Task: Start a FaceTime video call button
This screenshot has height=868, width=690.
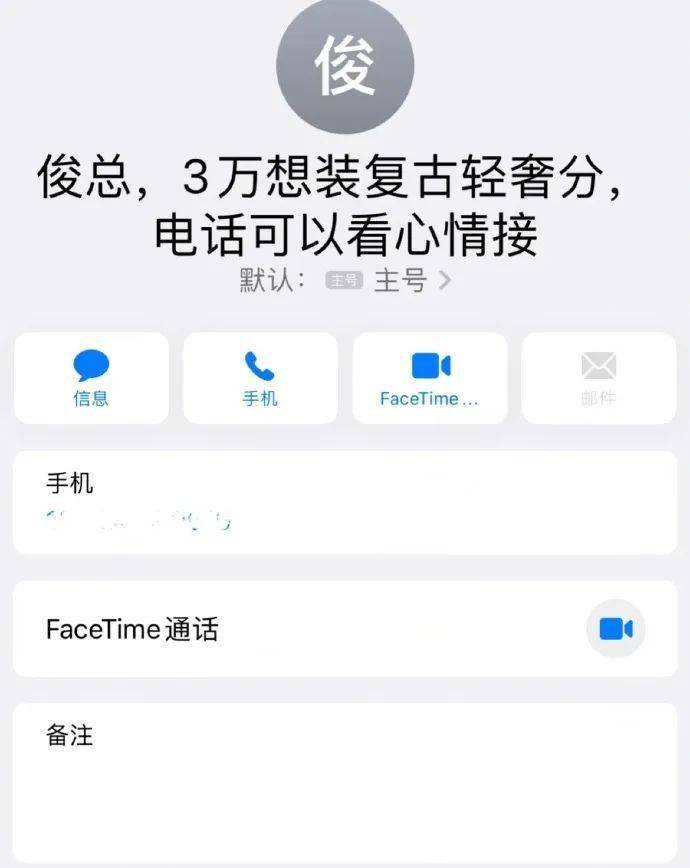Action: tap(430, 378)
